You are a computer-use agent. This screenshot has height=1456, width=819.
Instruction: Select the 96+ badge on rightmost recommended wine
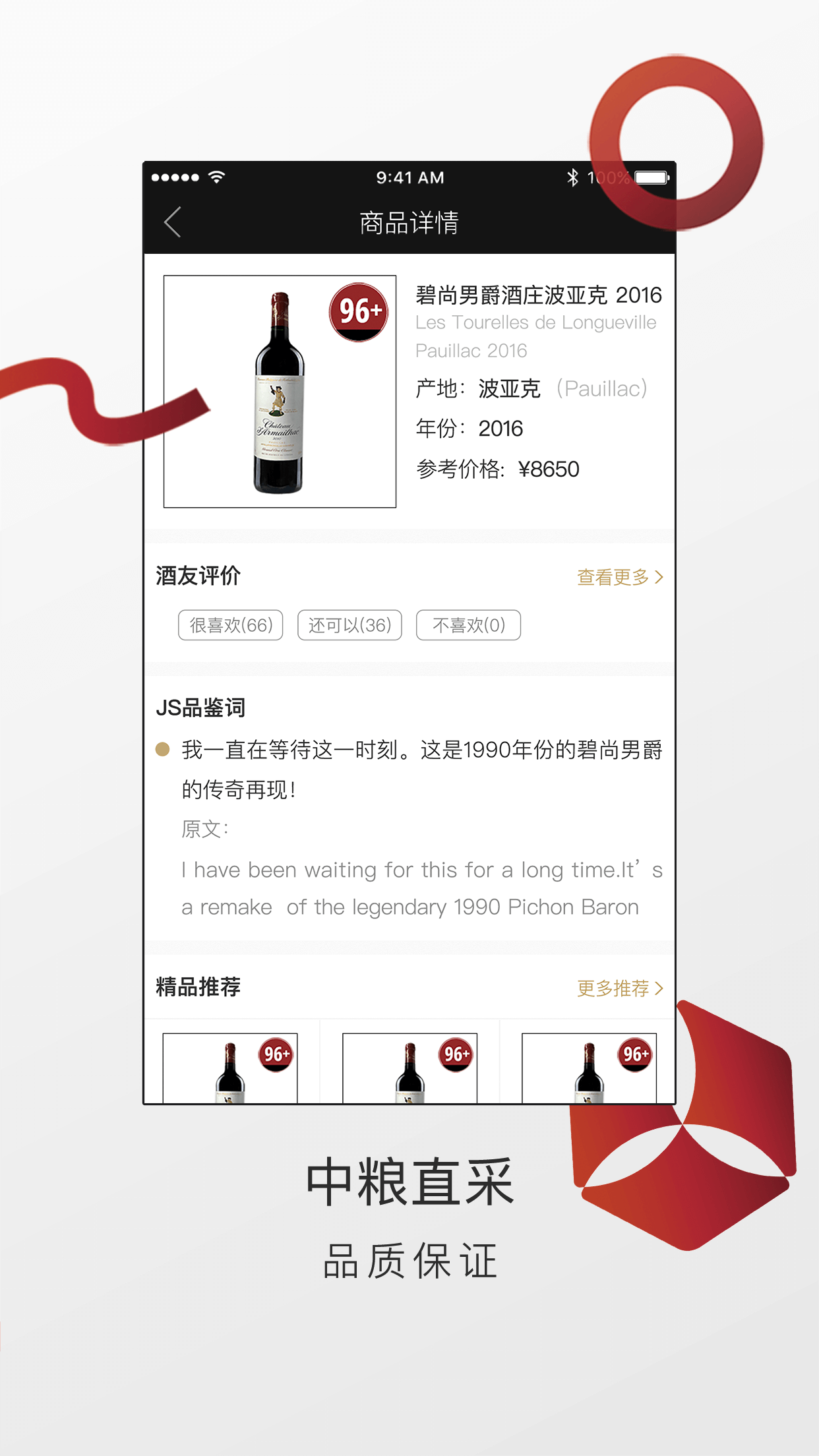point(634,1055)
